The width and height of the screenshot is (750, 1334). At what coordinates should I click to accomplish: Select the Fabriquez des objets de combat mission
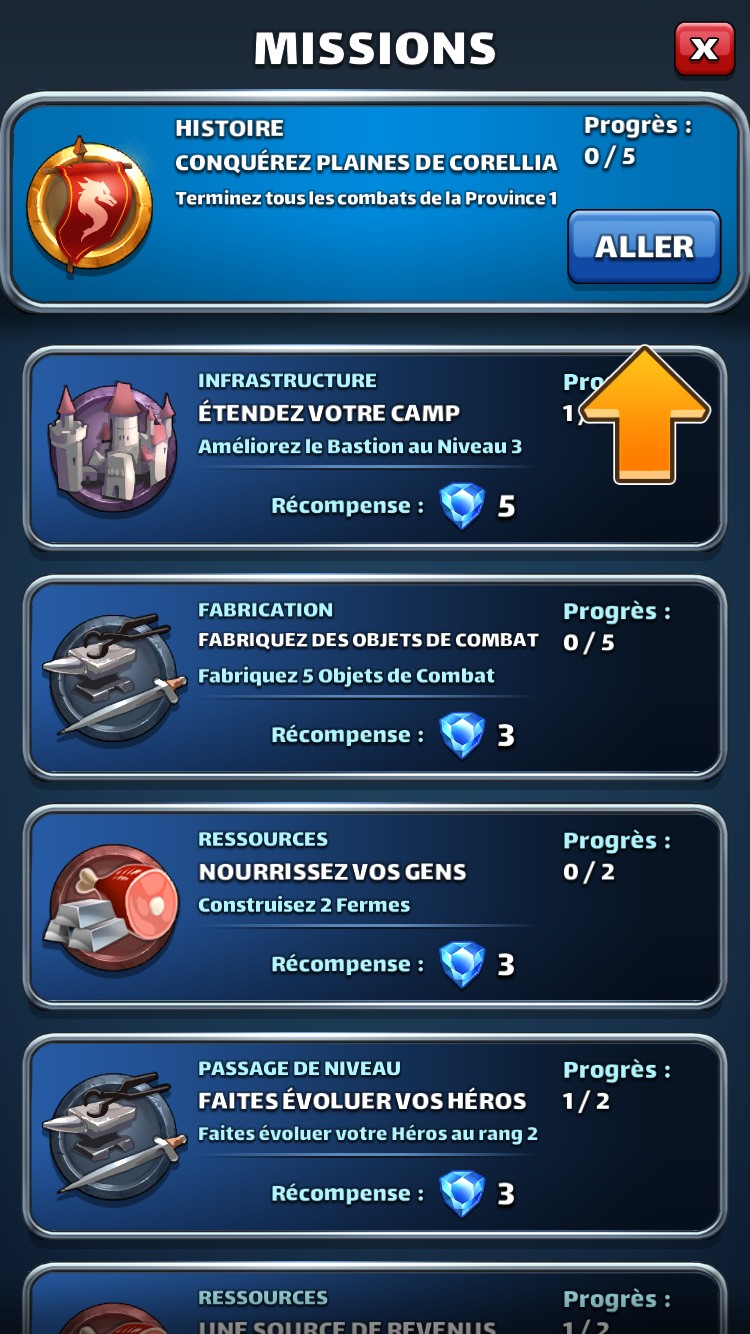375,677
